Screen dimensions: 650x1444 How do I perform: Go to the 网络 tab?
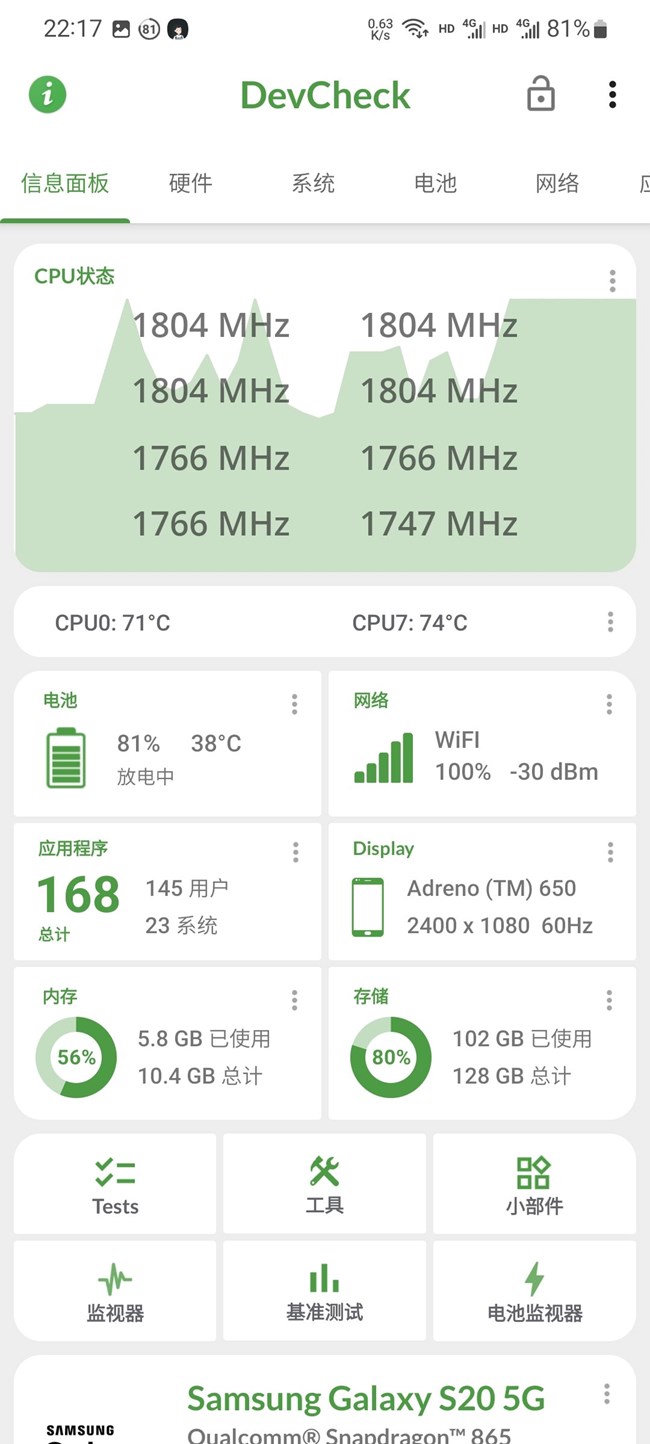tap(557, 183)
